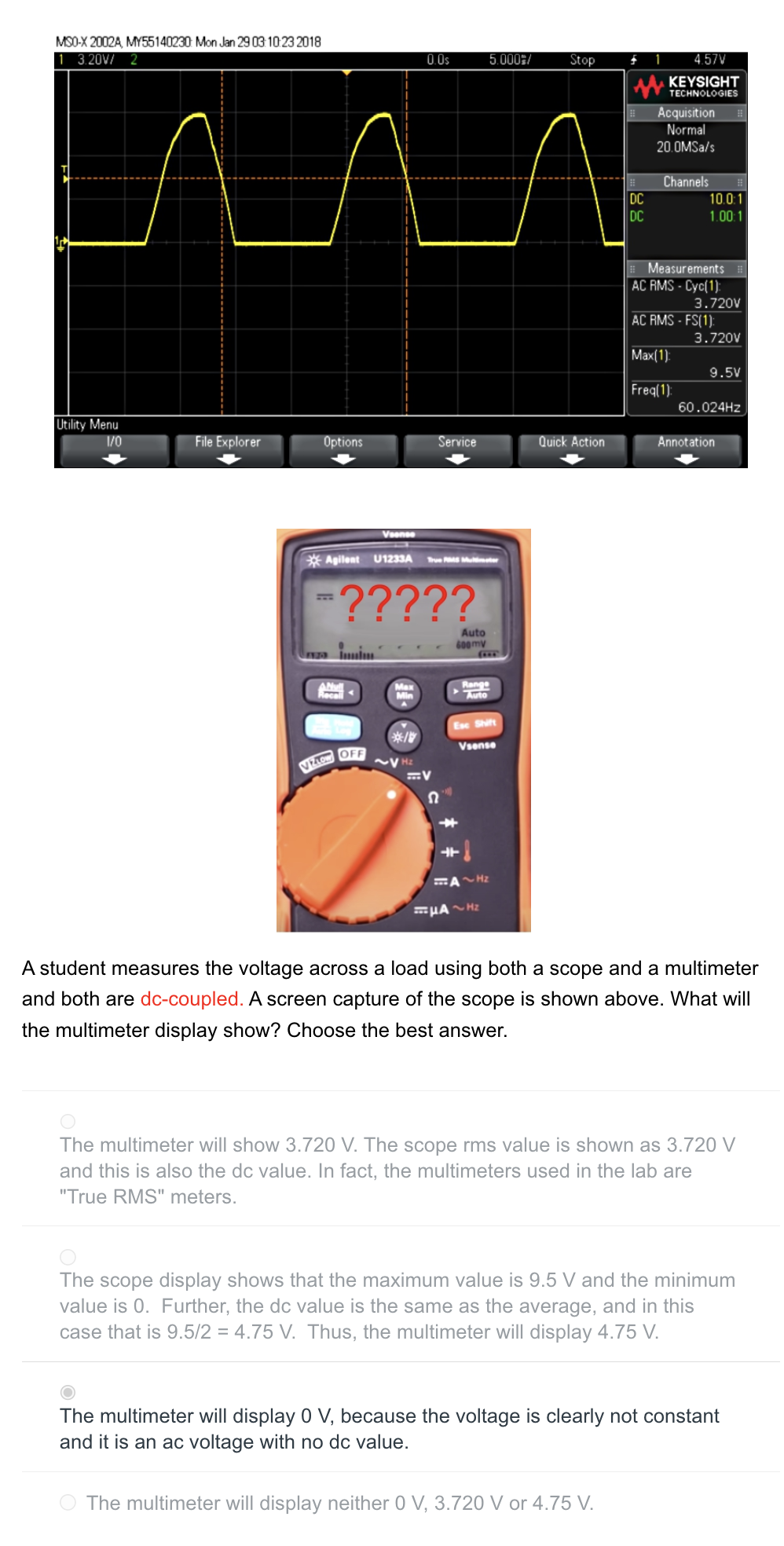Screen dimensions: 784x1546
Task: Tap the selected 0 V answer option
Action: click(68, 1392)
